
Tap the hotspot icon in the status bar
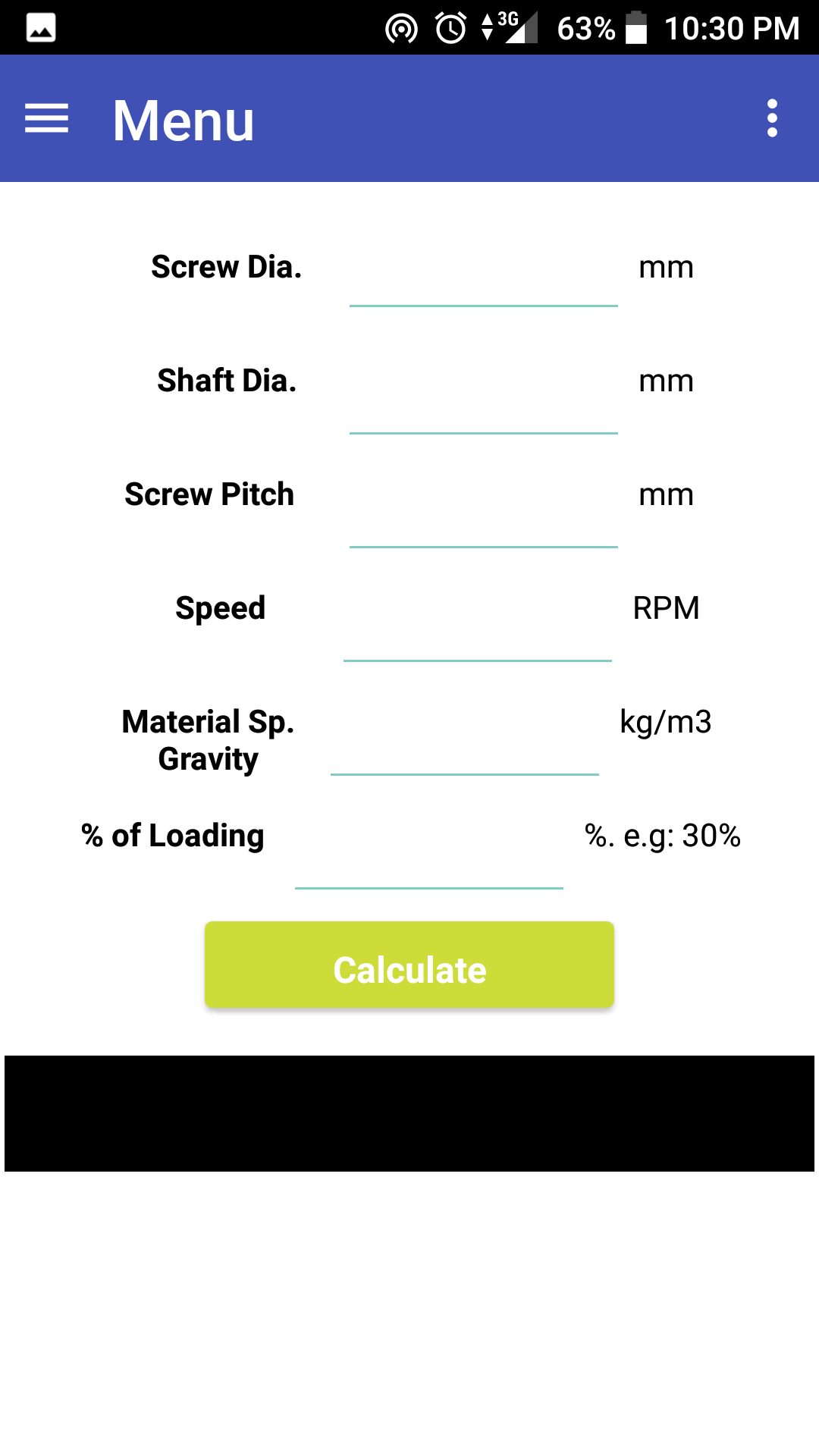(401, 29)
